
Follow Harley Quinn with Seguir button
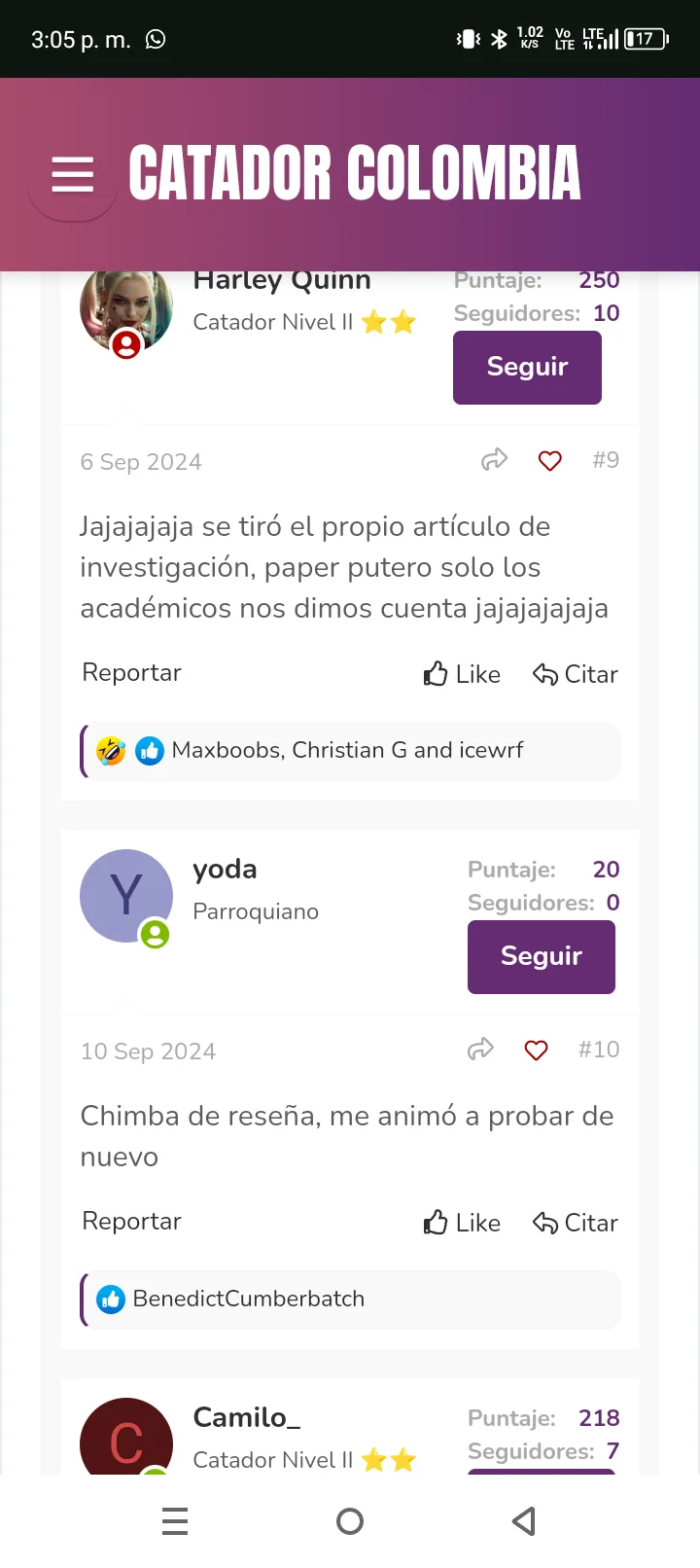[527, 367]
